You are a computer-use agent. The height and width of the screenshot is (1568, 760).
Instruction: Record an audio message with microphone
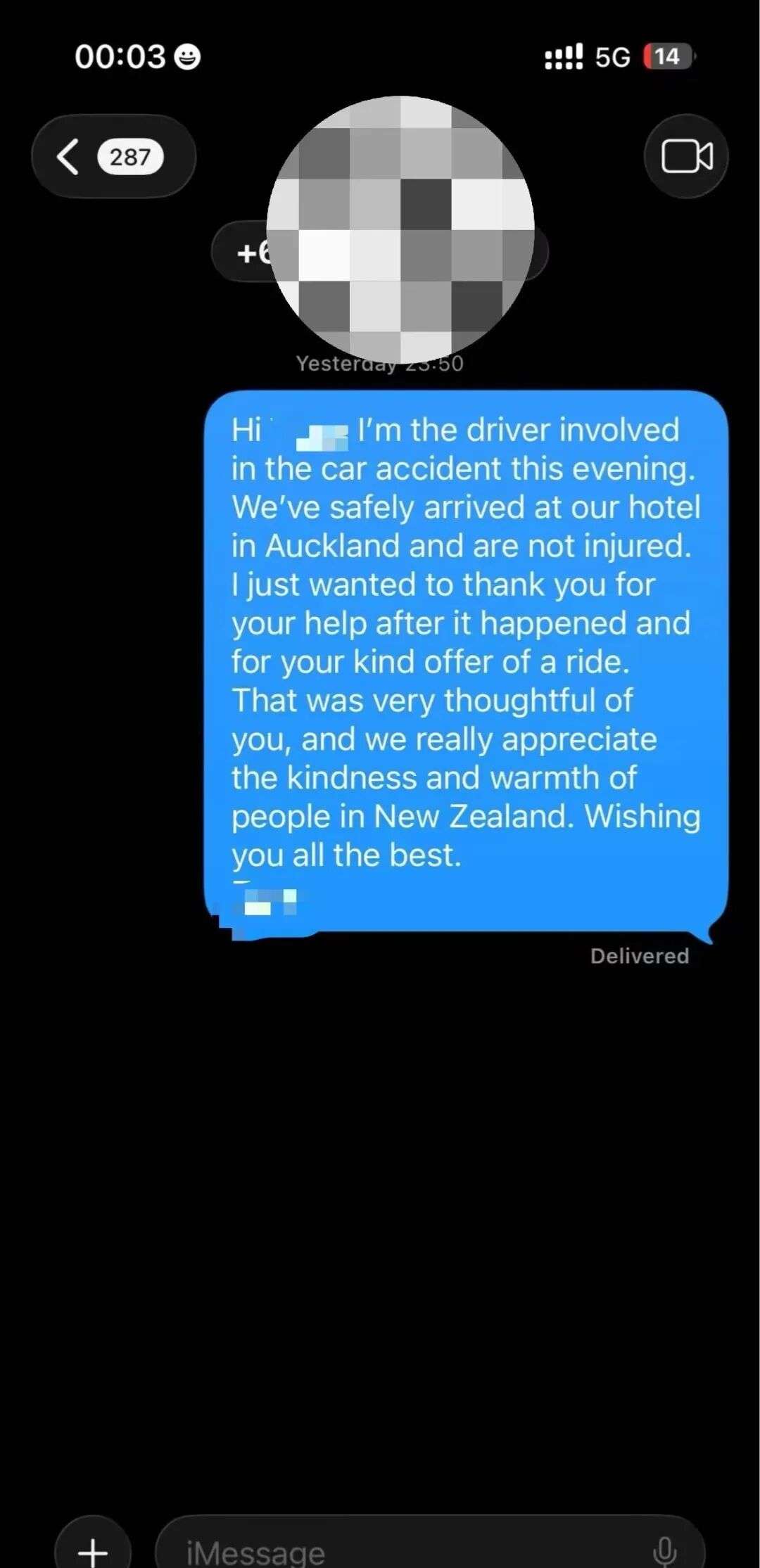click(x=664, y=1550)
